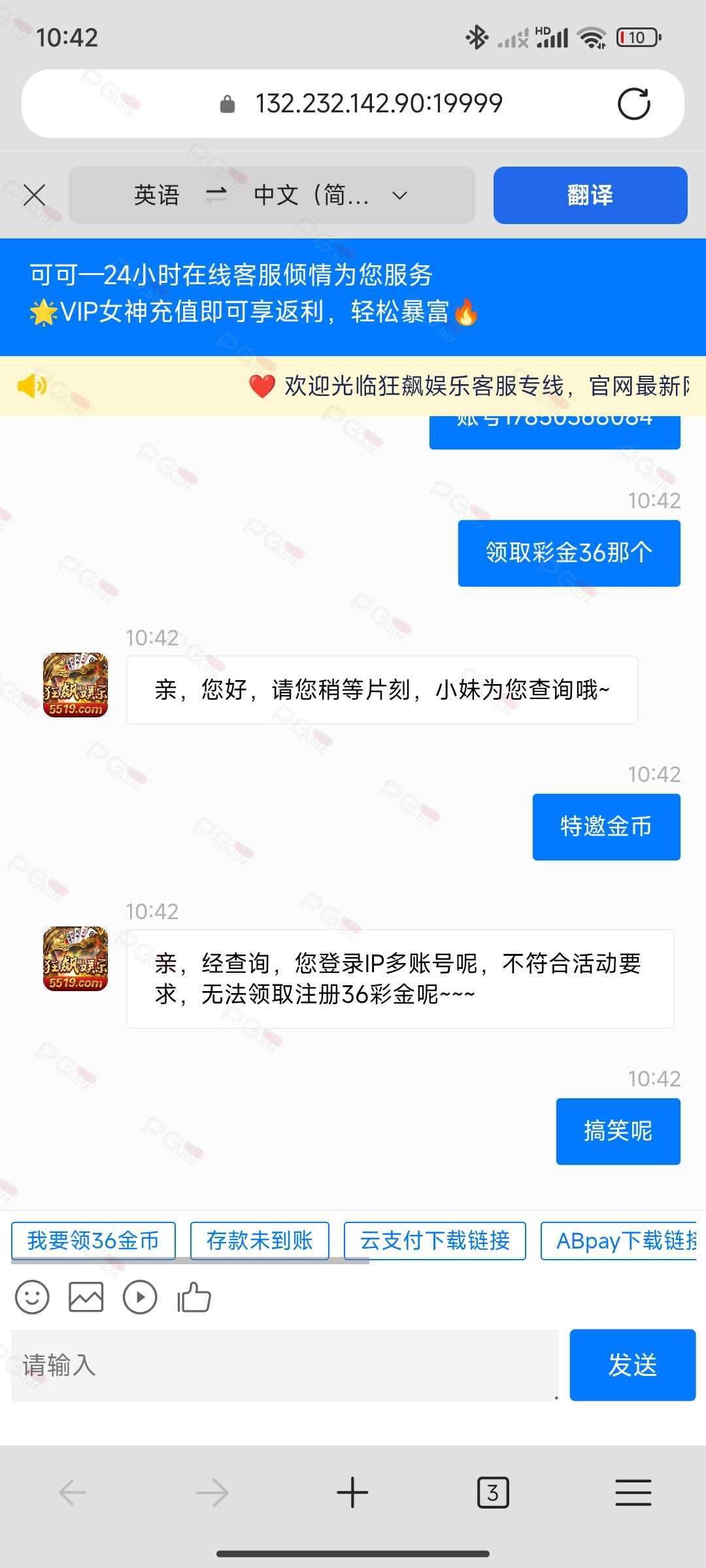The height and width of the screenshot is (1568, 706).
Task: Send the message with 发送
Action: click(x=632, y=1365)
